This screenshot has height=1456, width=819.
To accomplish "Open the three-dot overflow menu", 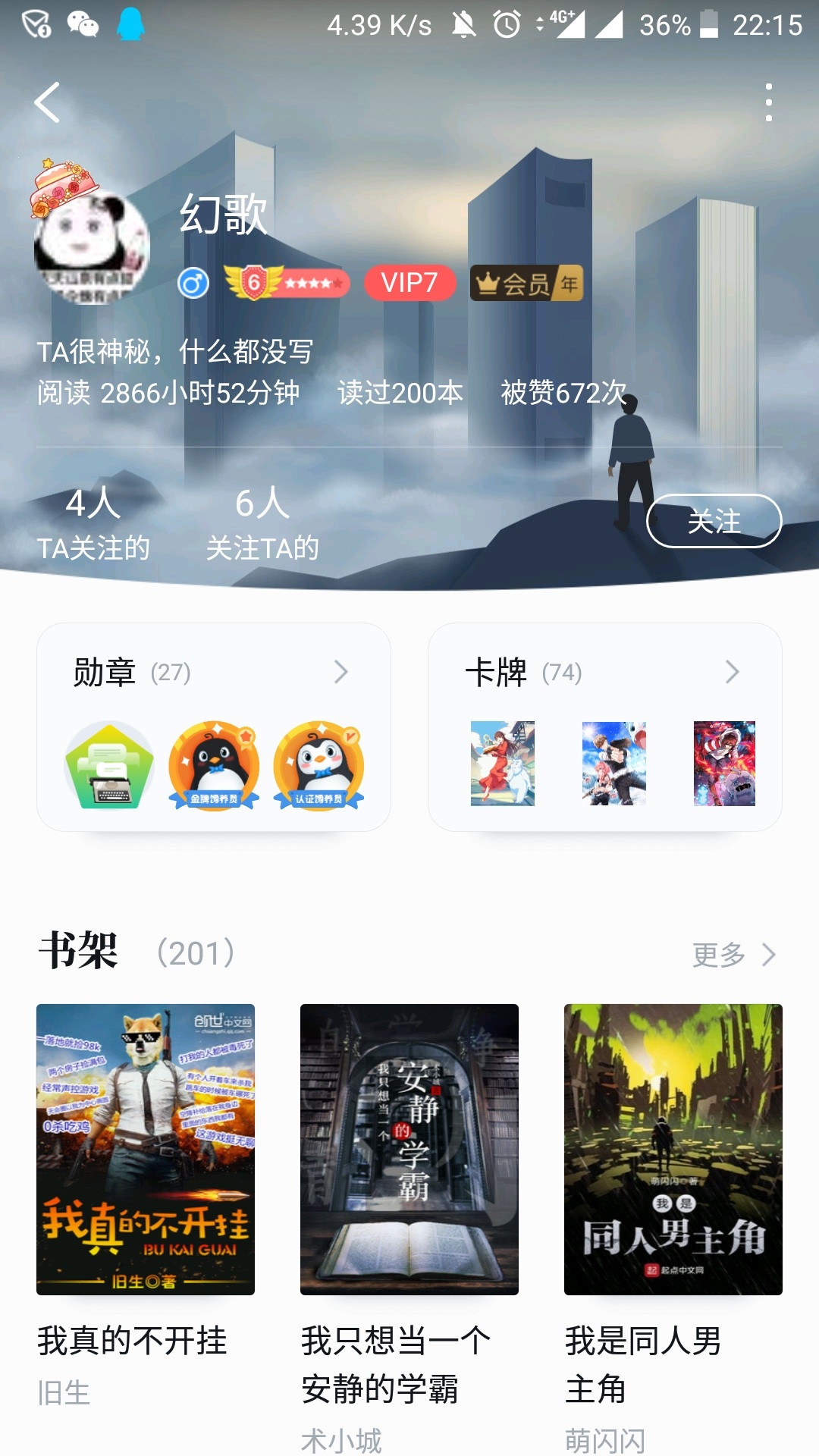I will pyautogui.click(x=768, y=102).
